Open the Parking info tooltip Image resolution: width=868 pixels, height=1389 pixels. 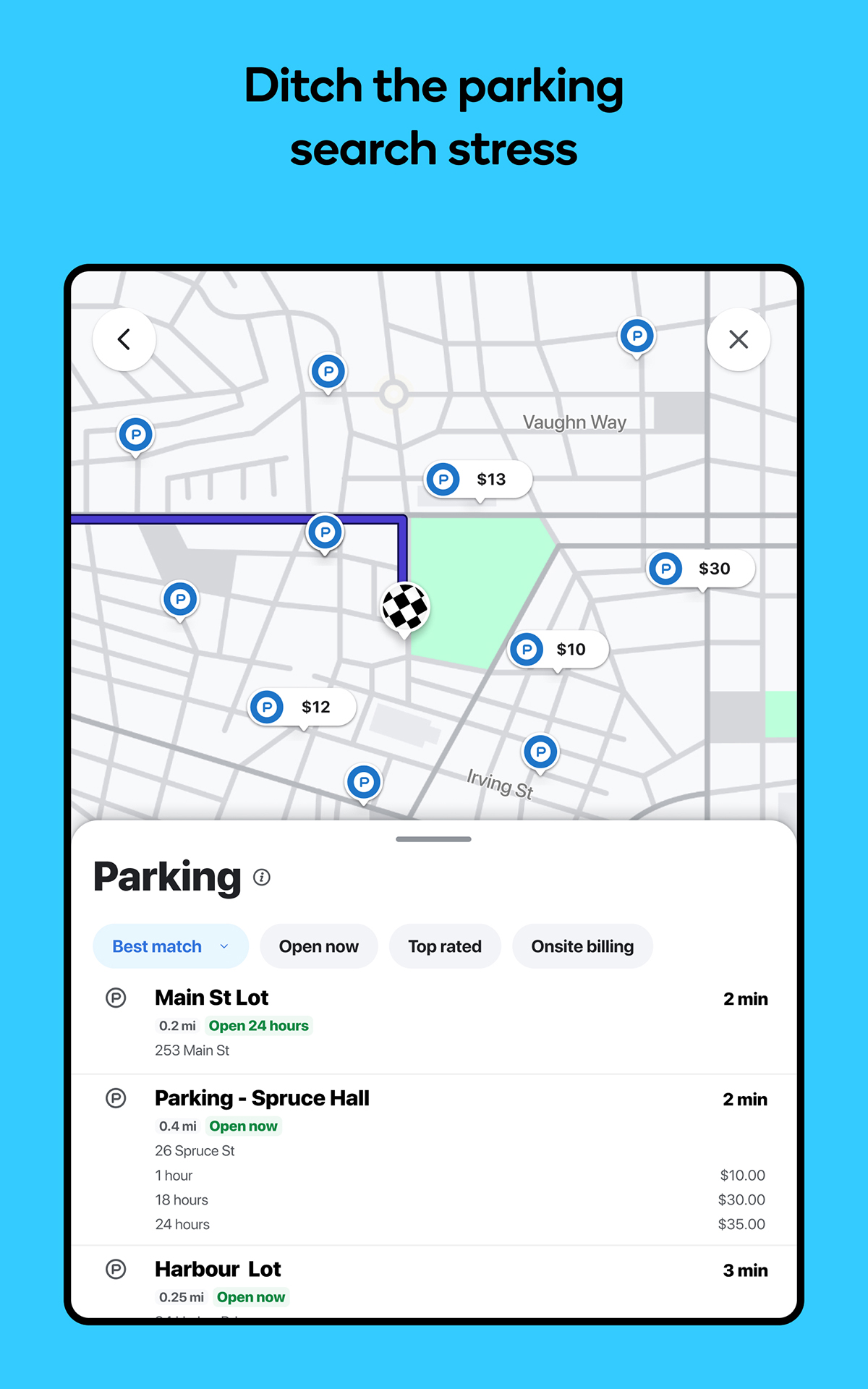pyautogui.click(x=263, y=877)
